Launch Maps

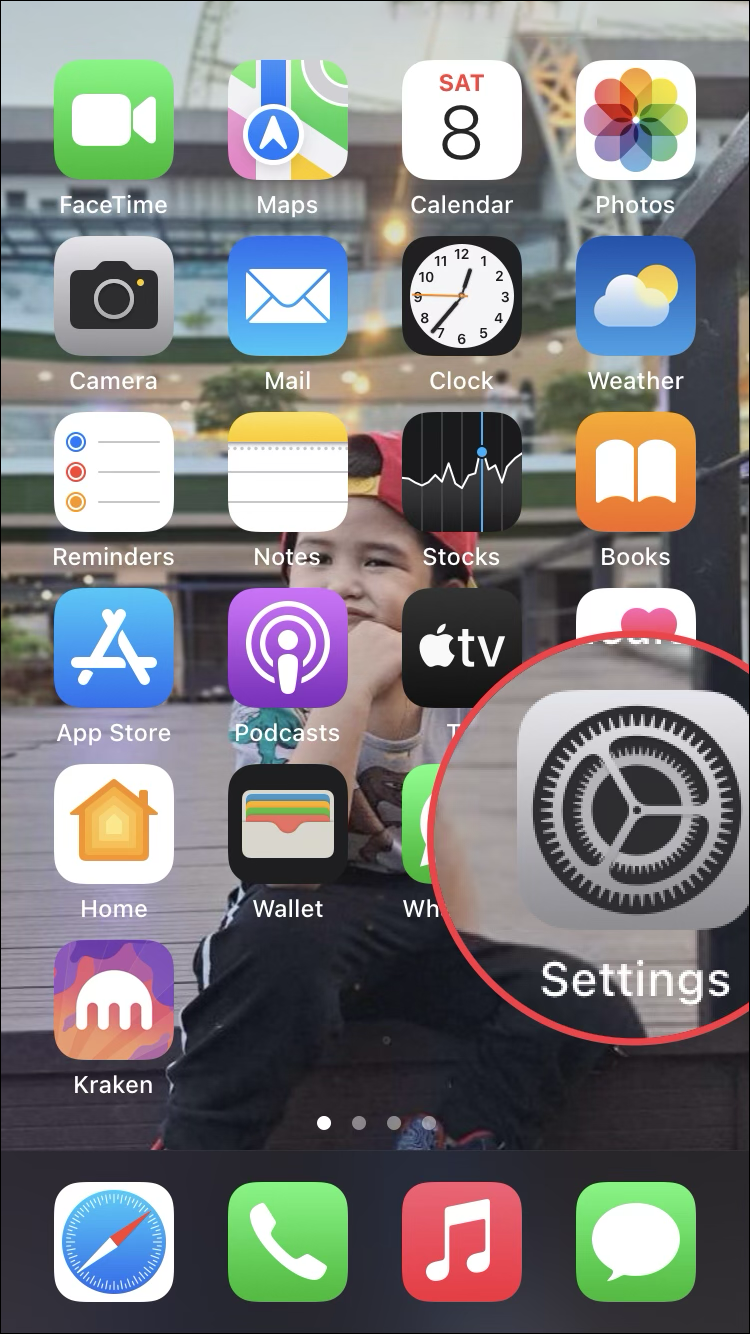coord(288,120)
